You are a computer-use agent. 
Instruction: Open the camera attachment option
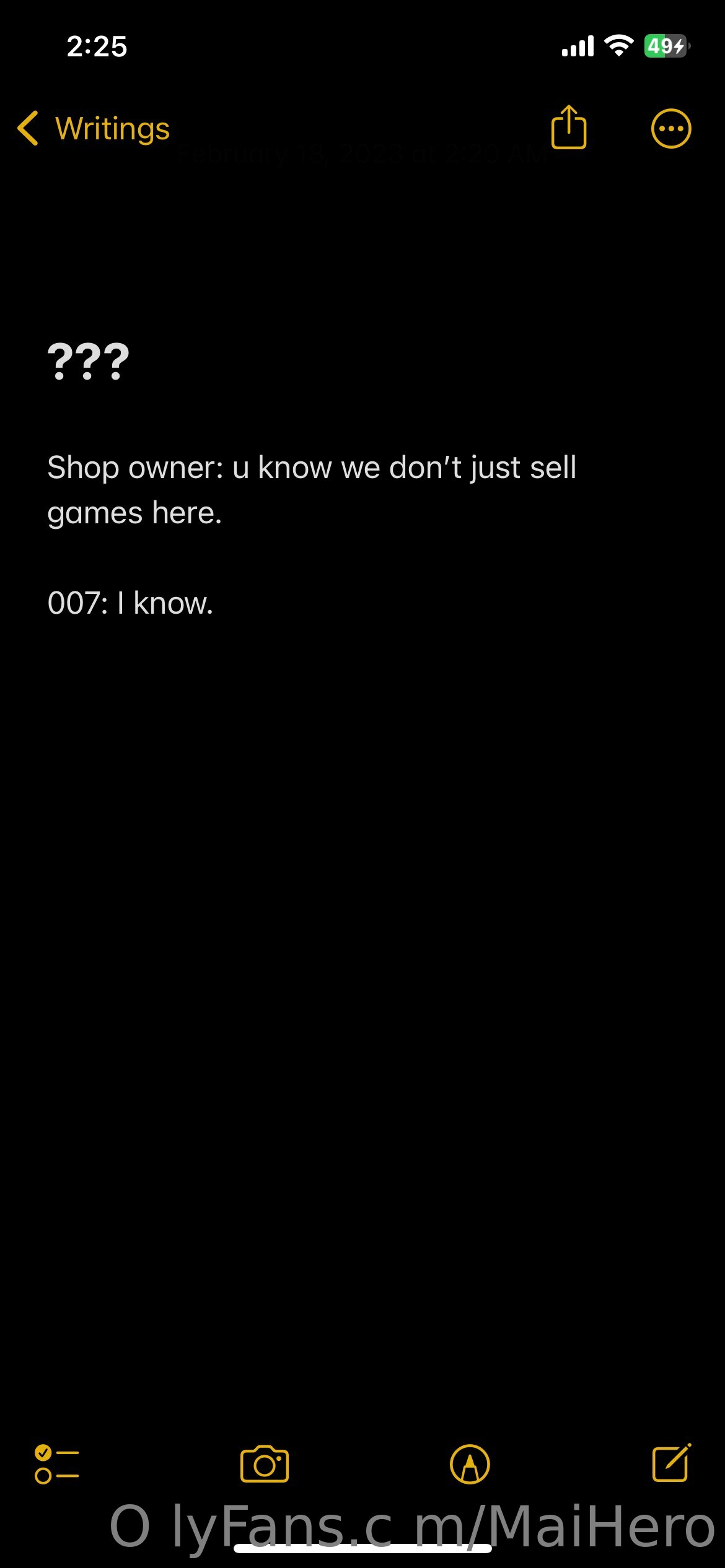[265, 1464]
